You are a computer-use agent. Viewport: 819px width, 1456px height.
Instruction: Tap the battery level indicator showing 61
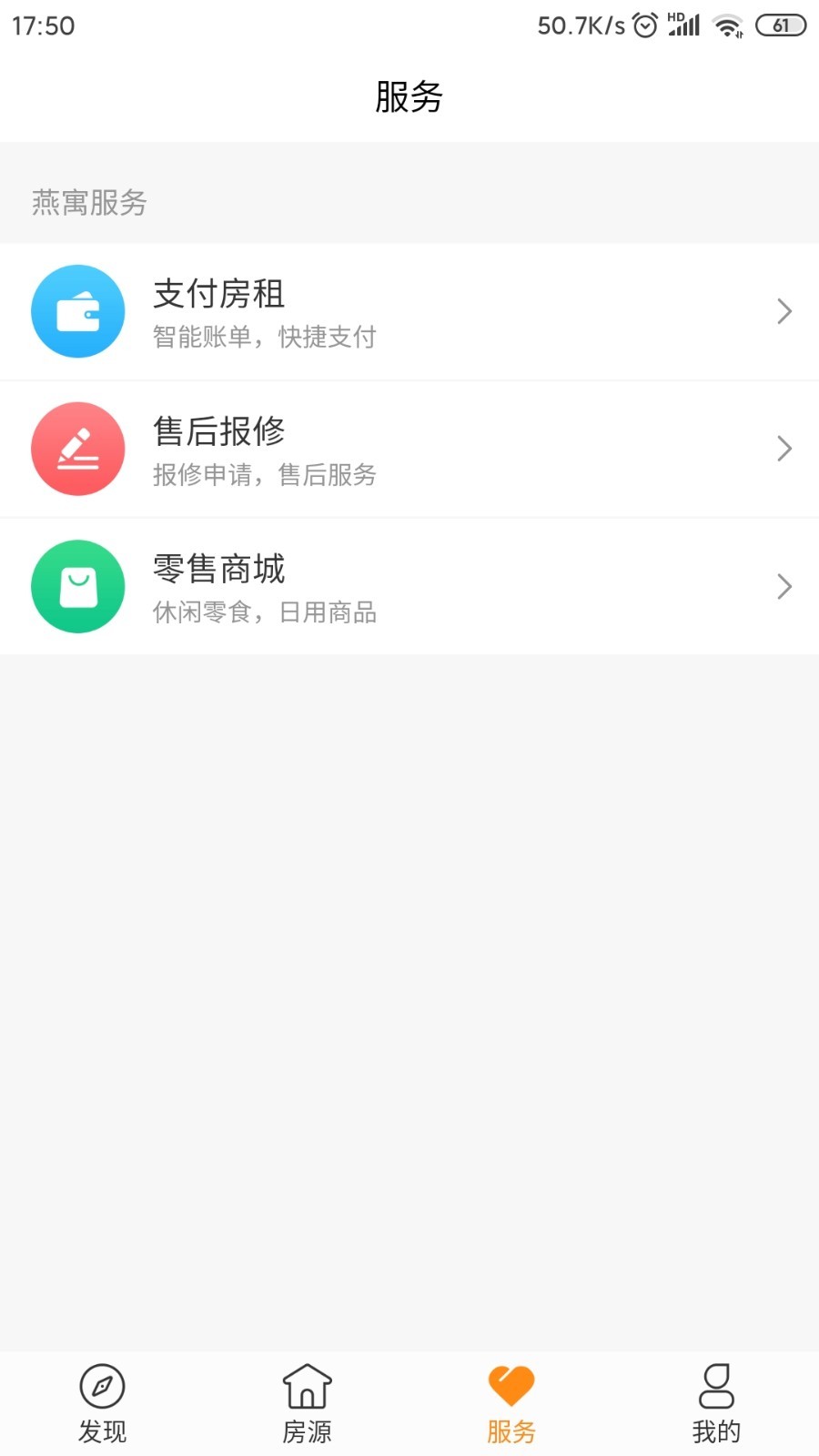[780, 25]
